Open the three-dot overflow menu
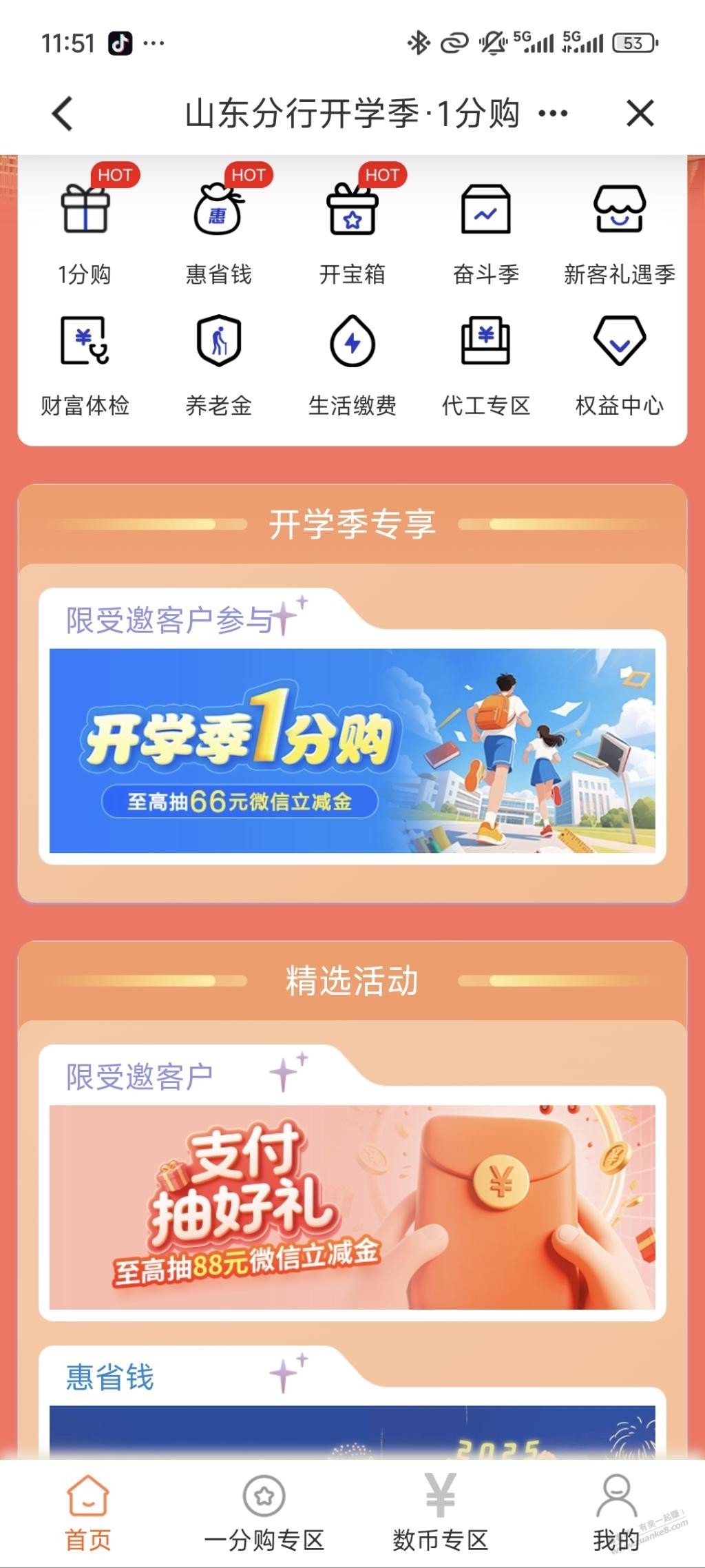The image size is (705, 1568). (x=553, y=114)
